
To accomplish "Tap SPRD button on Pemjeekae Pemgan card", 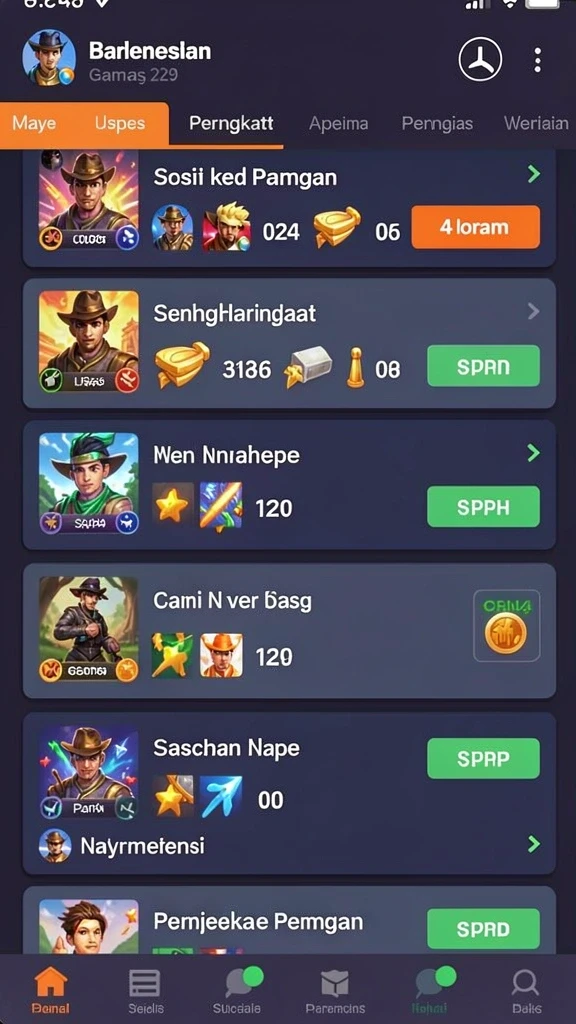I will coord(483,929).
